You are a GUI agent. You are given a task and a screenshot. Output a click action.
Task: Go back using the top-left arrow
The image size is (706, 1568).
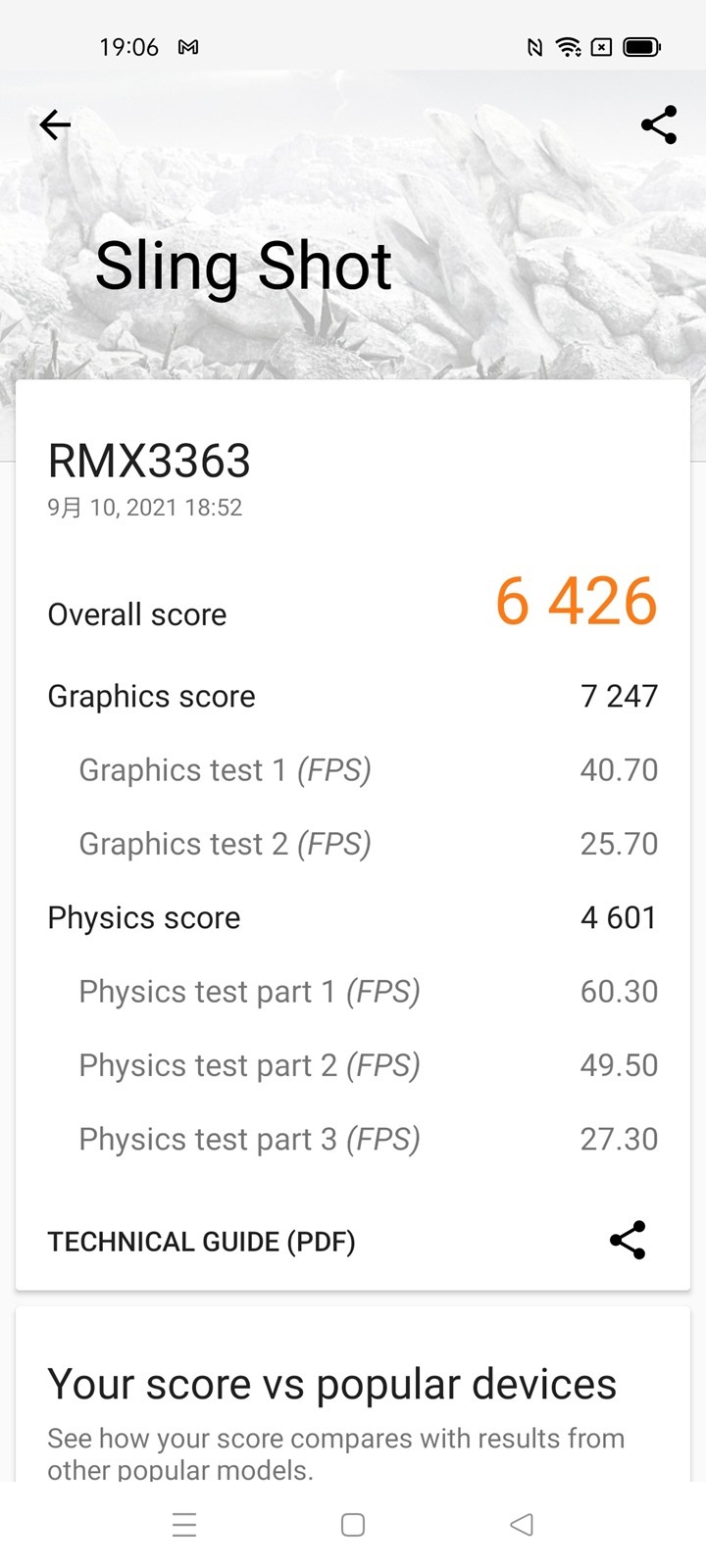click(55, 124)
